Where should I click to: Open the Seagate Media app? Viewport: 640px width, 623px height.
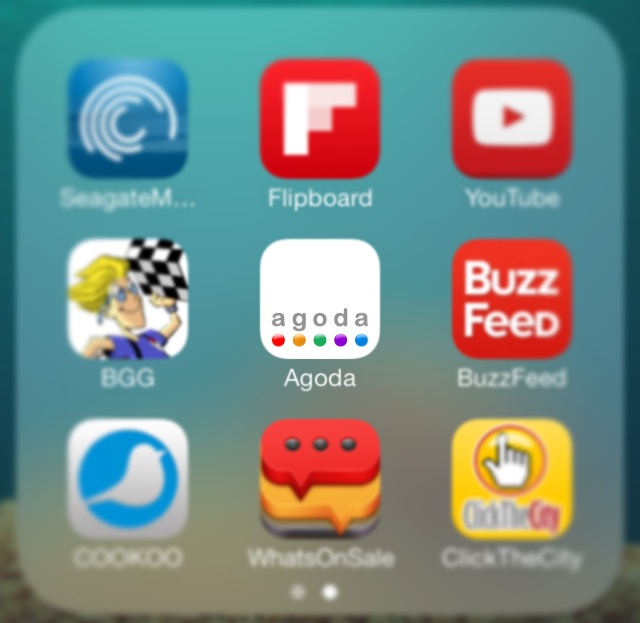[x=128, y=118]
